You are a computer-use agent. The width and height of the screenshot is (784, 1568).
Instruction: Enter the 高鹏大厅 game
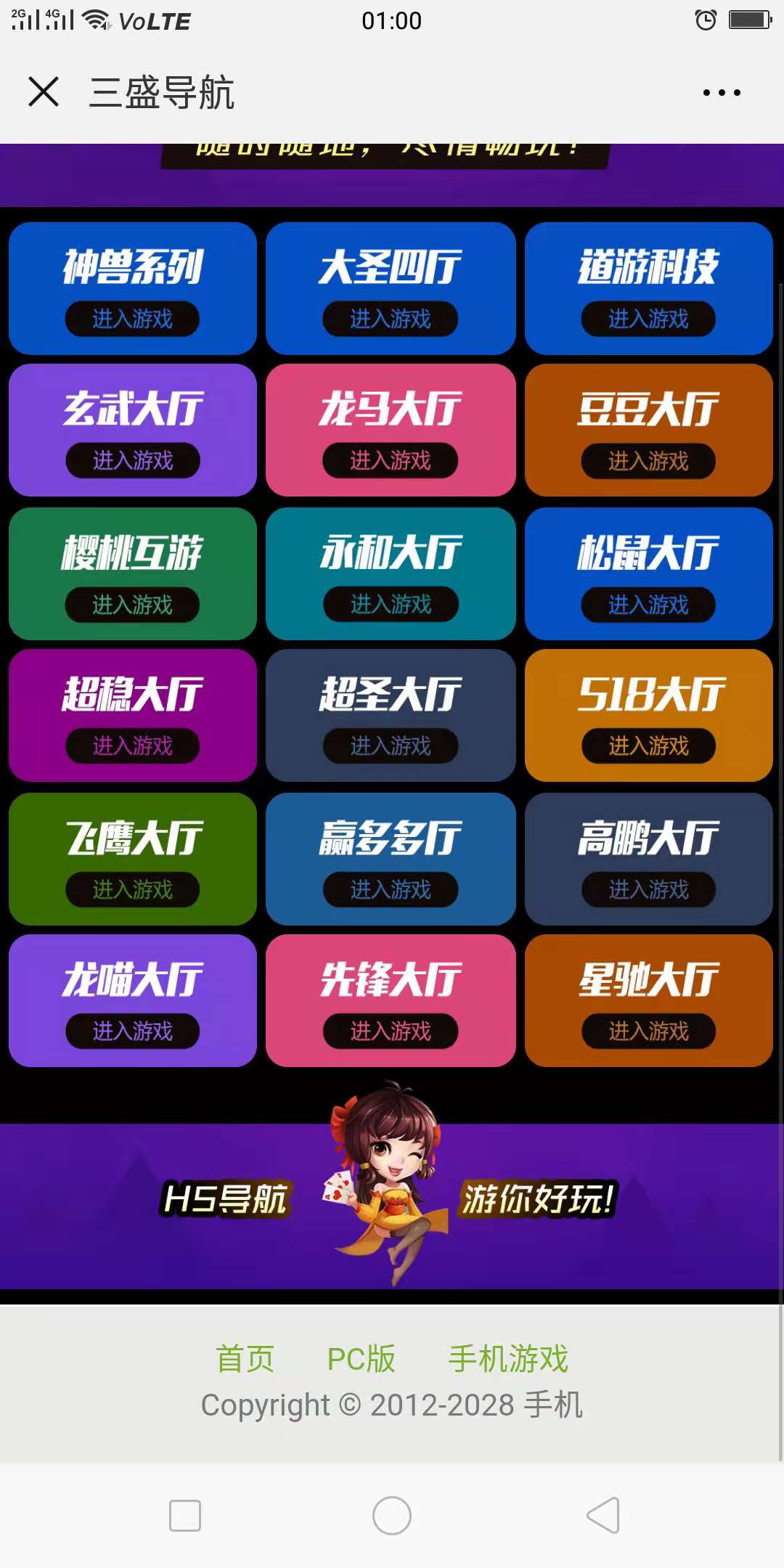point(648,889)
